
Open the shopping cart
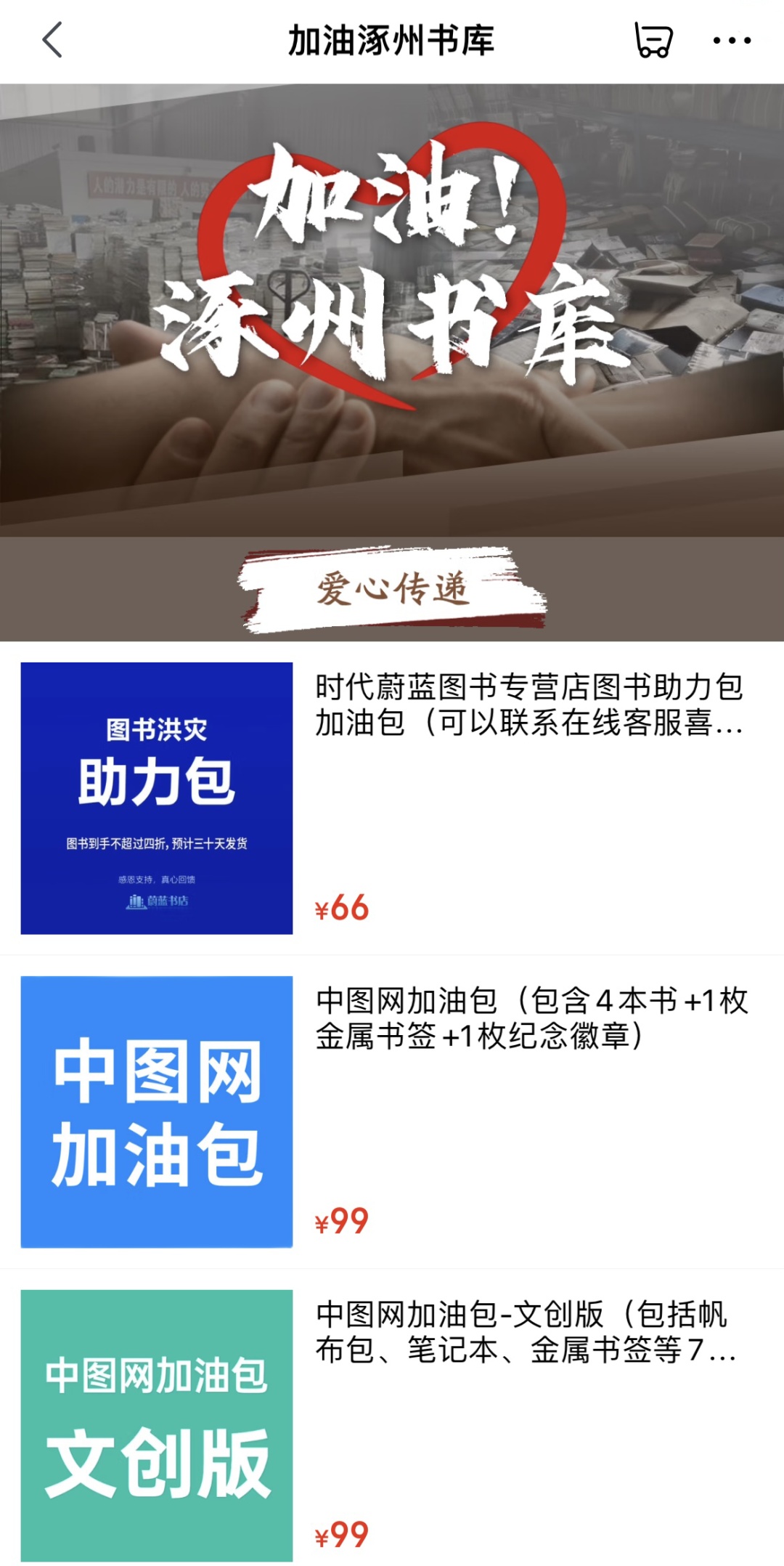point(653,40)
